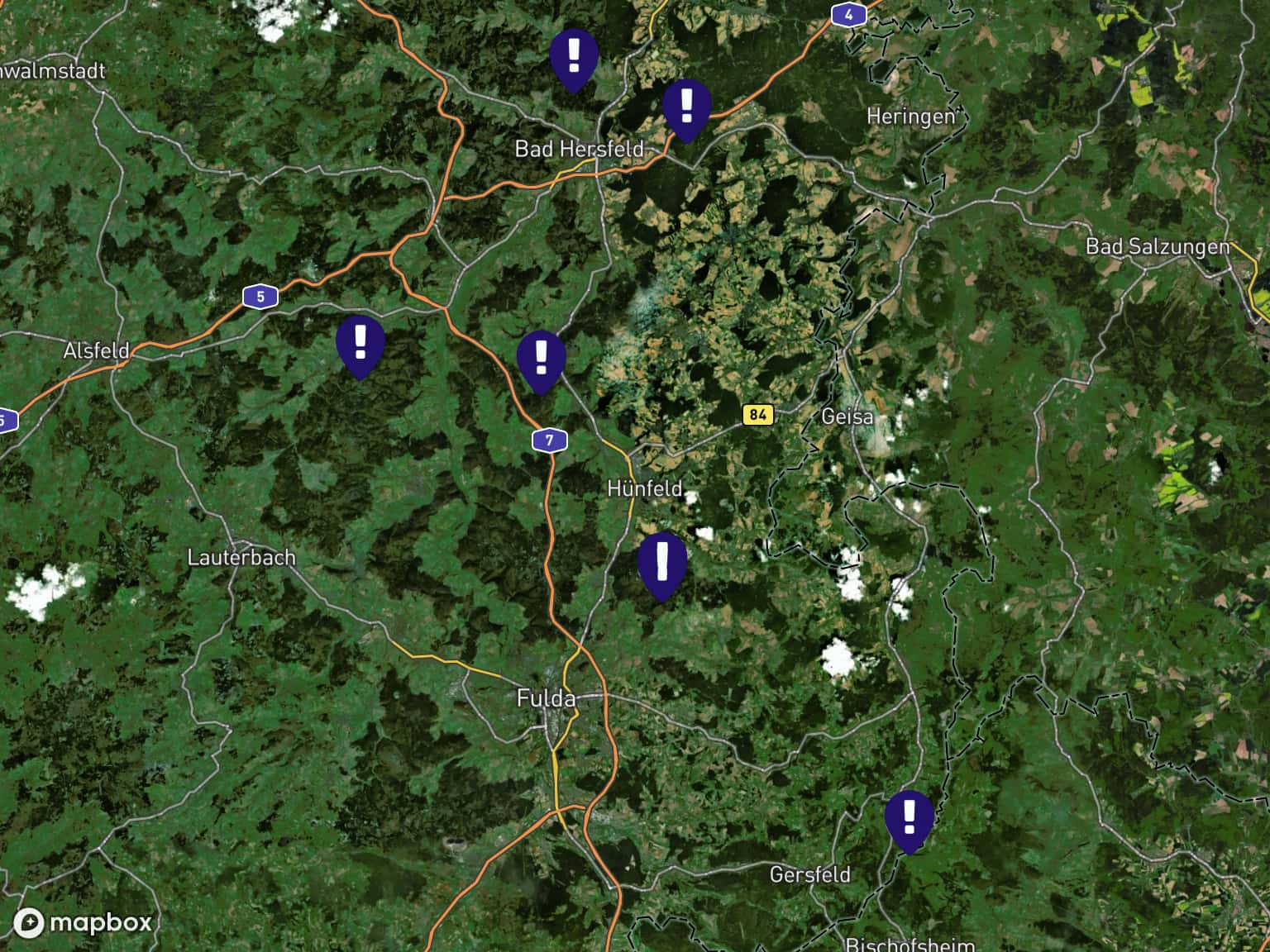This screenshot has width=1270, height=952.
Task: Open the alert marker directly above Bad Hersfeld
Action: [574, 58]
